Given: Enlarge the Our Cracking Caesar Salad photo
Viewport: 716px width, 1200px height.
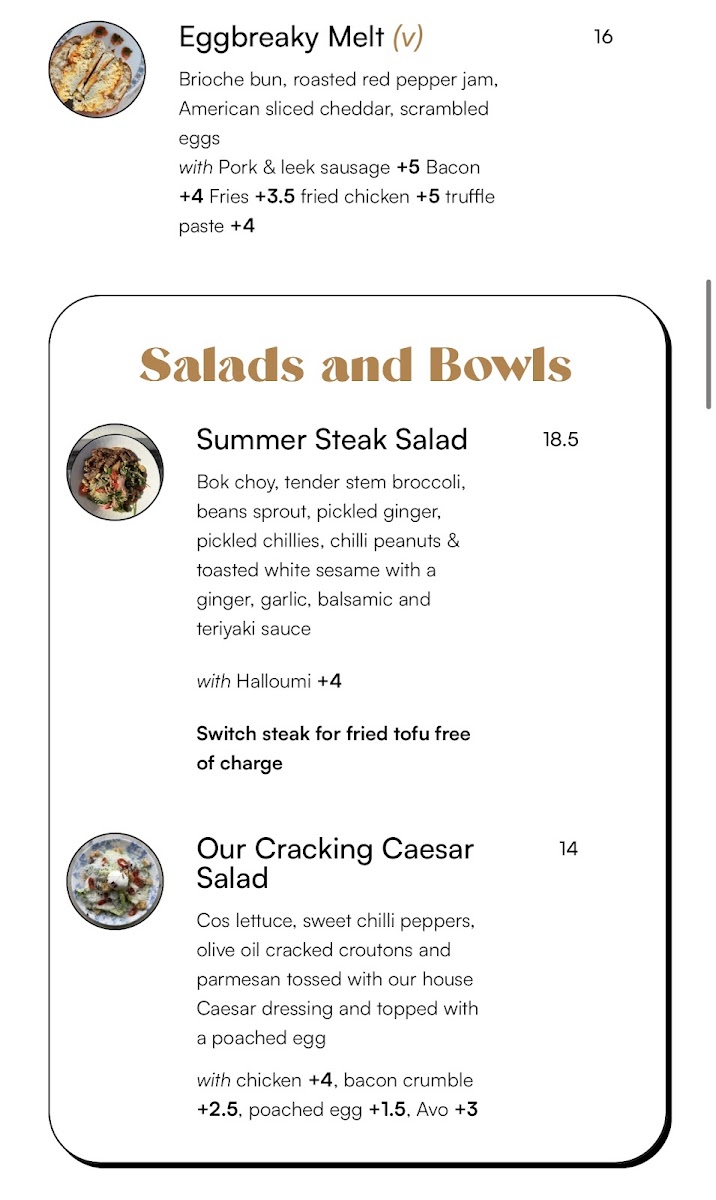Looking at the screenshot, I should pyautogui.click(x=115, y=881).
